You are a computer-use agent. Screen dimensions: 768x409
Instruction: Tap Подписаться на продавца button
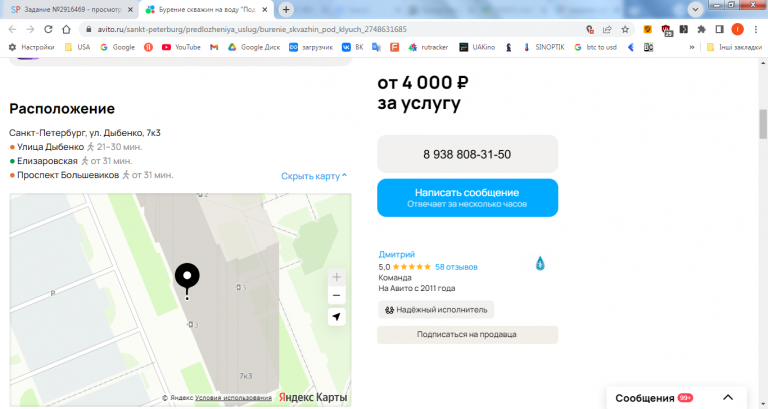(467, 335)
